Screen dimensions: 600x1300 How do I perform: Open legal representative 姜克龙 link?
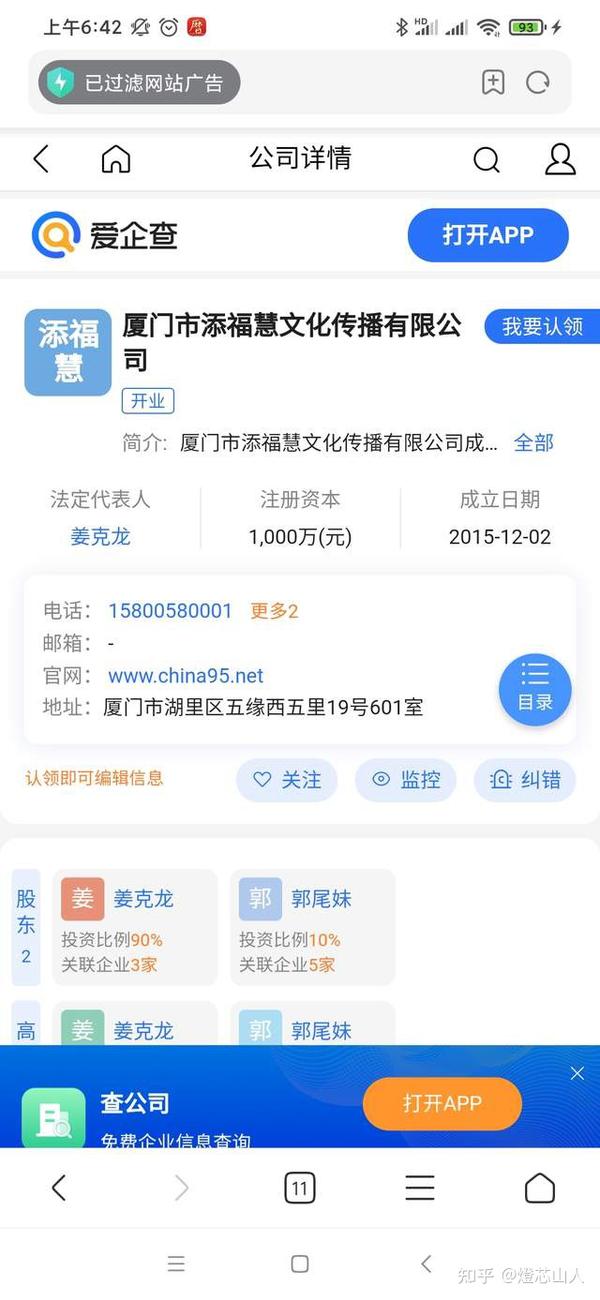point(100,537)
